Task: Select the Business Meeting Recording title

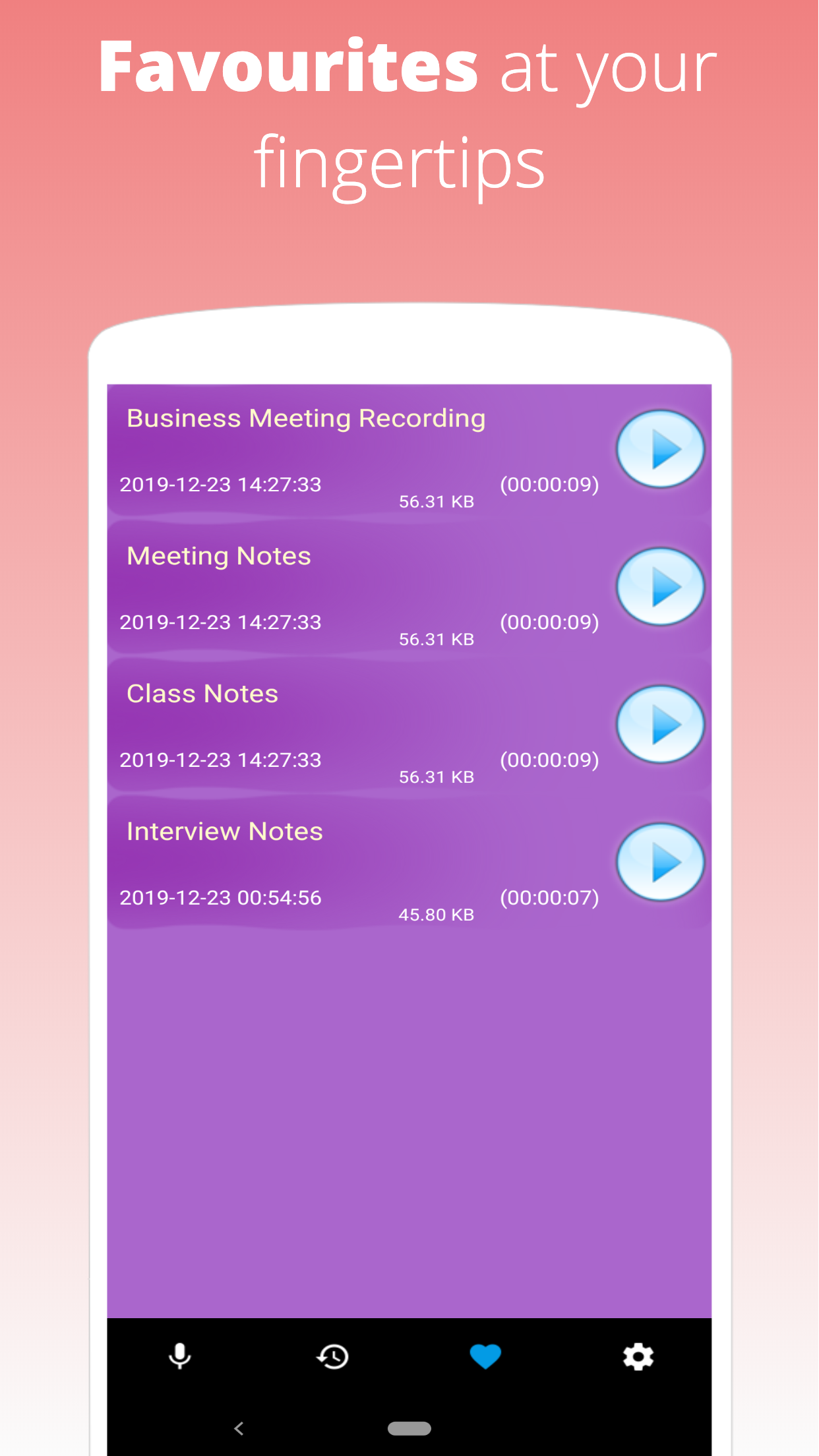Action: 306,417
